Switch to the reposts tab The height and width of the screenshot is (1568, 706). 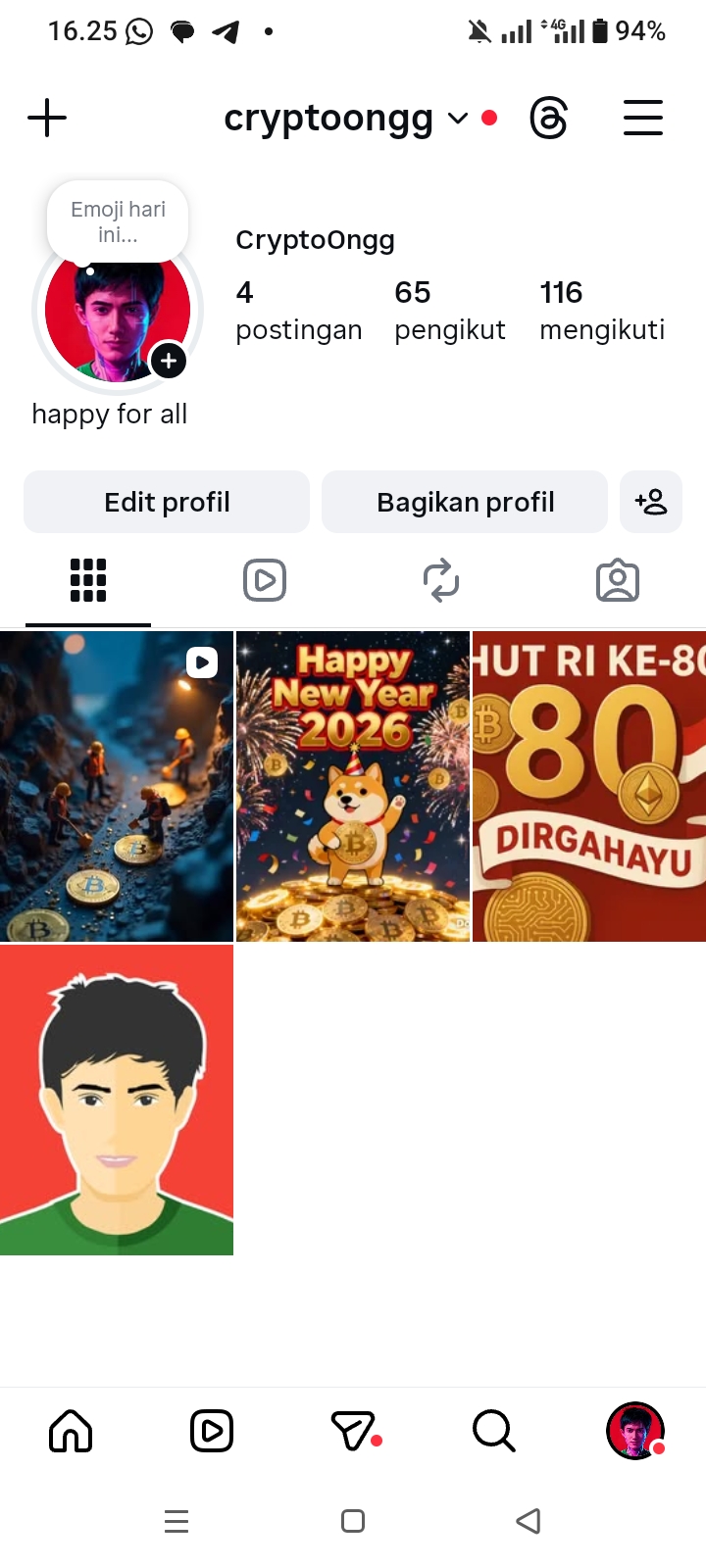click(441, 580)
